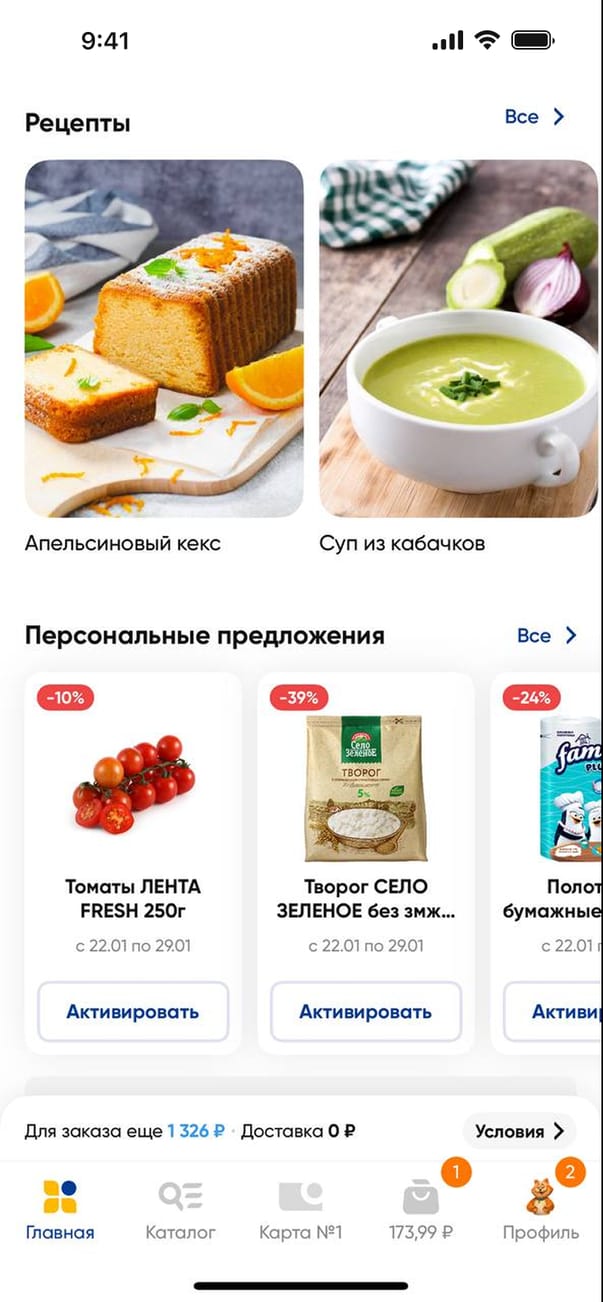
Task: Activate the Творог СЕЛО ЗЕЛЕНОЕ offer
Action: coord(366,1011)
